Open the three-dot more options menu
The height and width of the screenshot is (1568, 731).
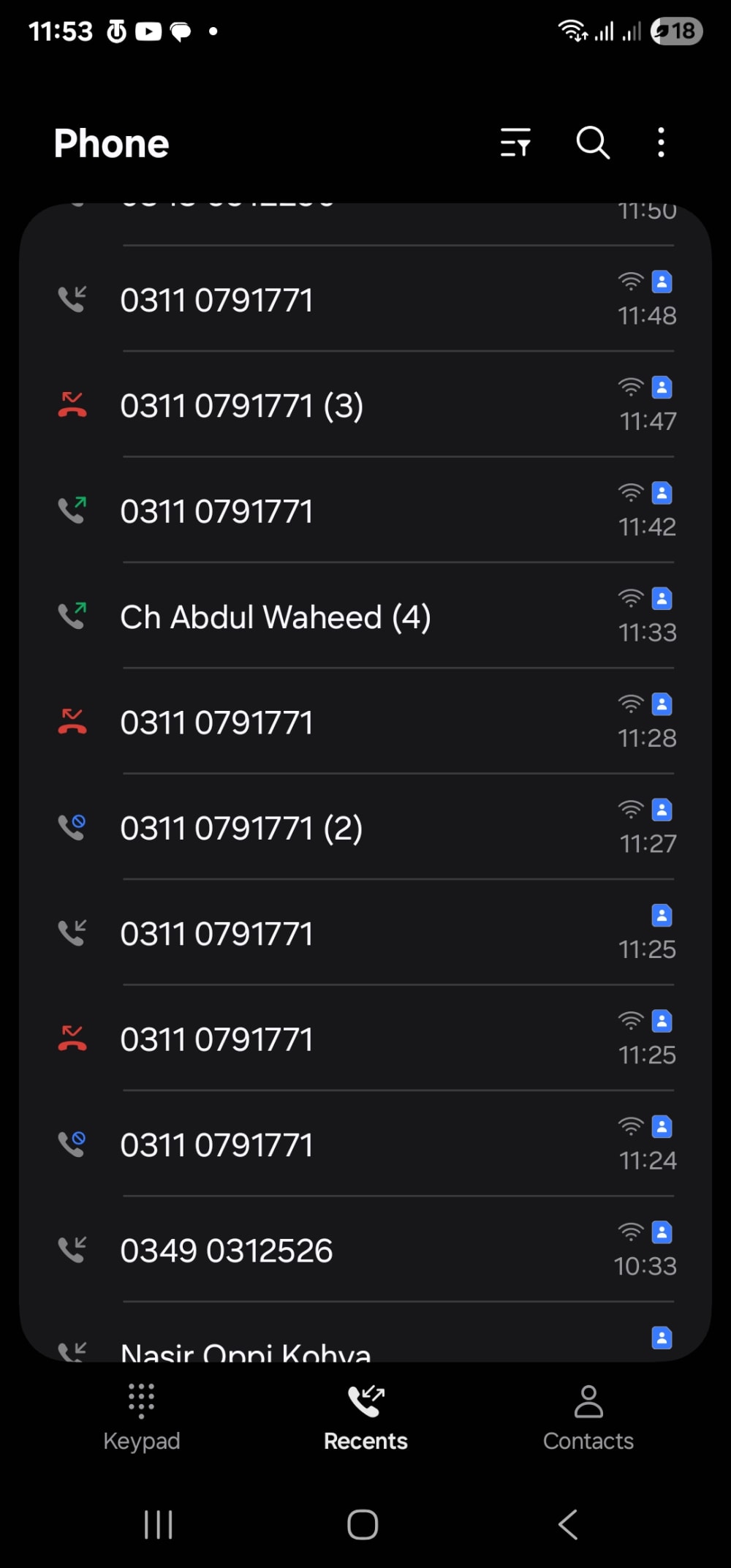click(660, 143)
